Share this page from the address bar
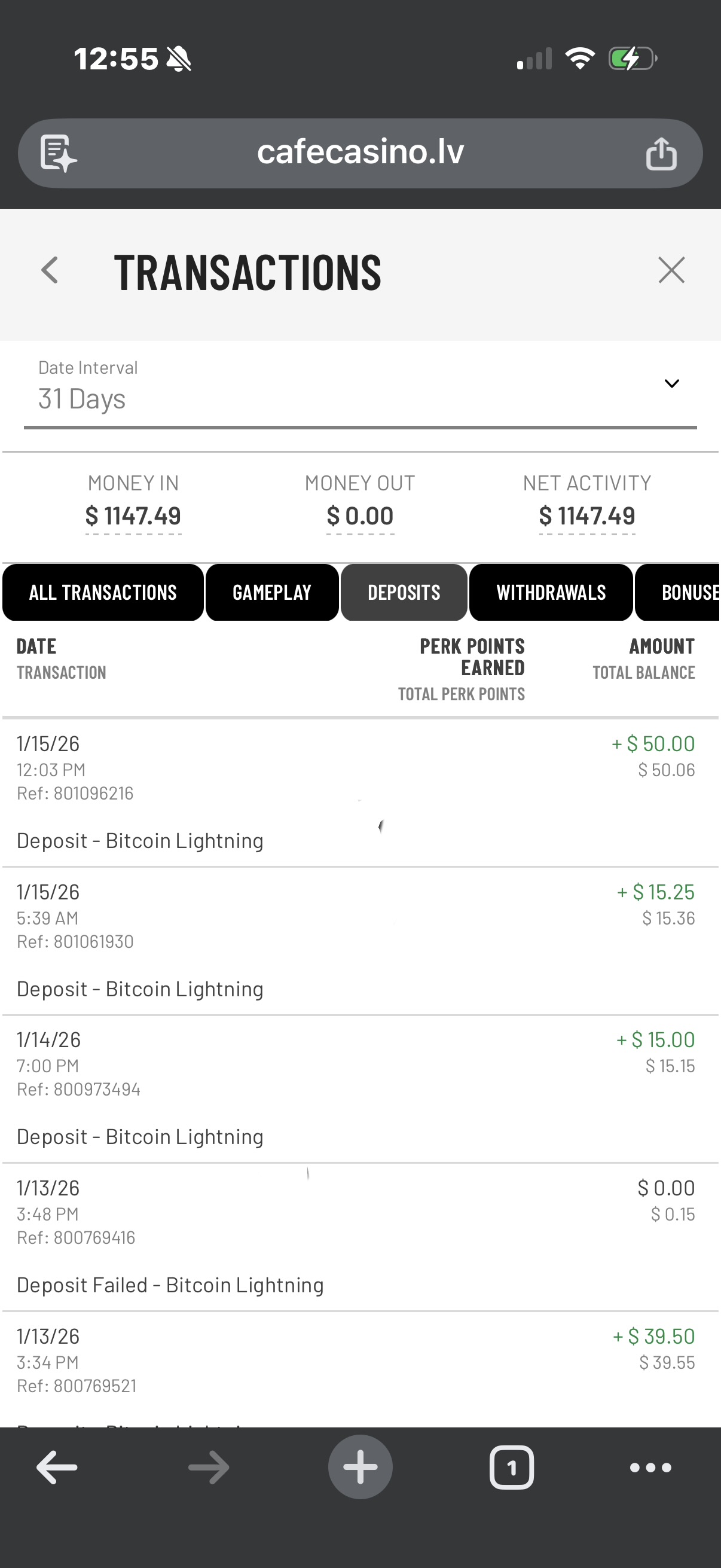This screenshot has width=721, height=1568. coord(661,153)
